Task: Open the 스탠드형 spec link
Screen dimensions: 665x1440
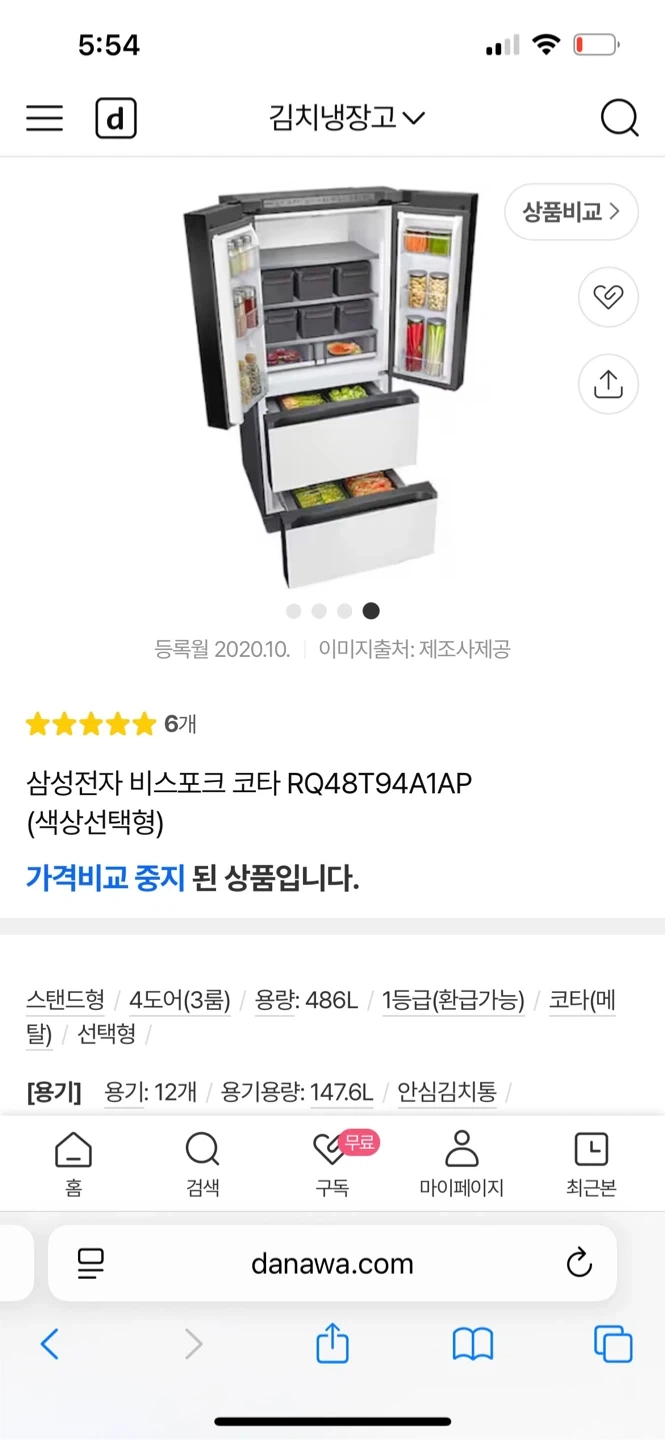Action: tap(65, 1000)
